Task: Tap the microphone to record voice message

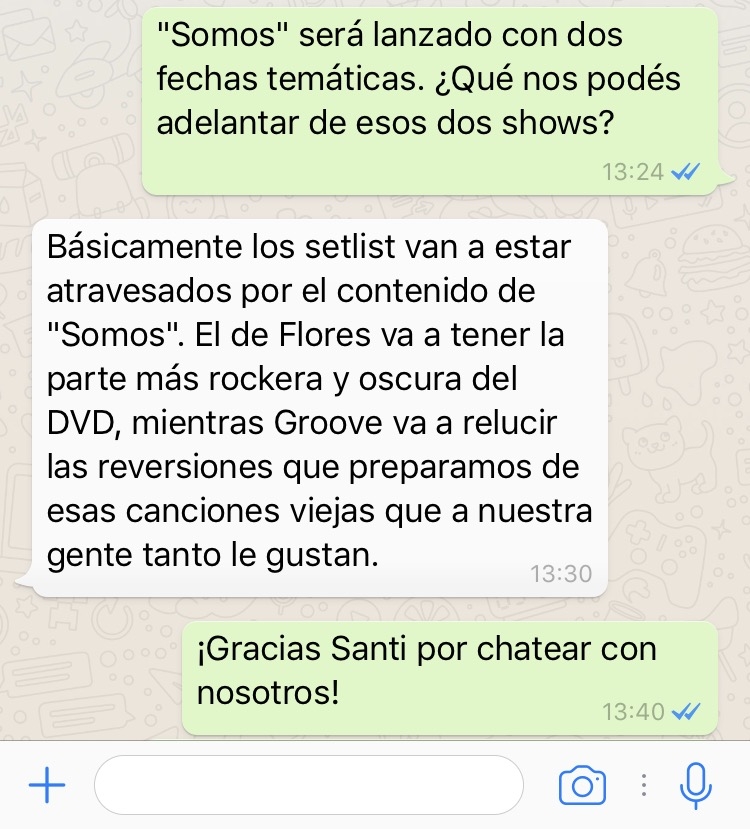Action: pyautogui.click(x=695, y=785)
